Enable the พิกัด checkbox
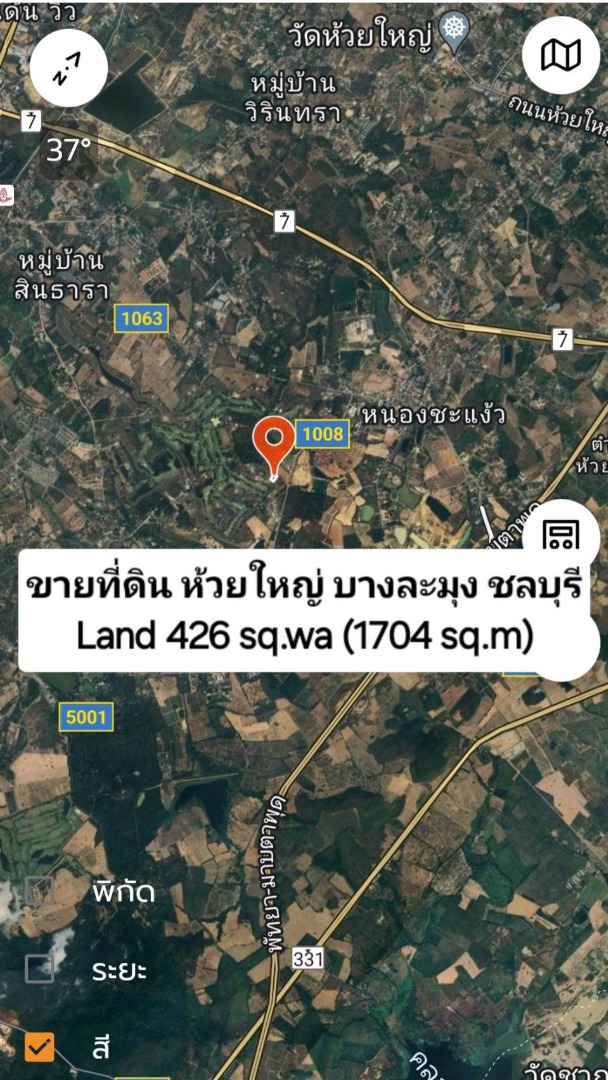This screenshot has width=608, height=1080. [x=40, y=891]
